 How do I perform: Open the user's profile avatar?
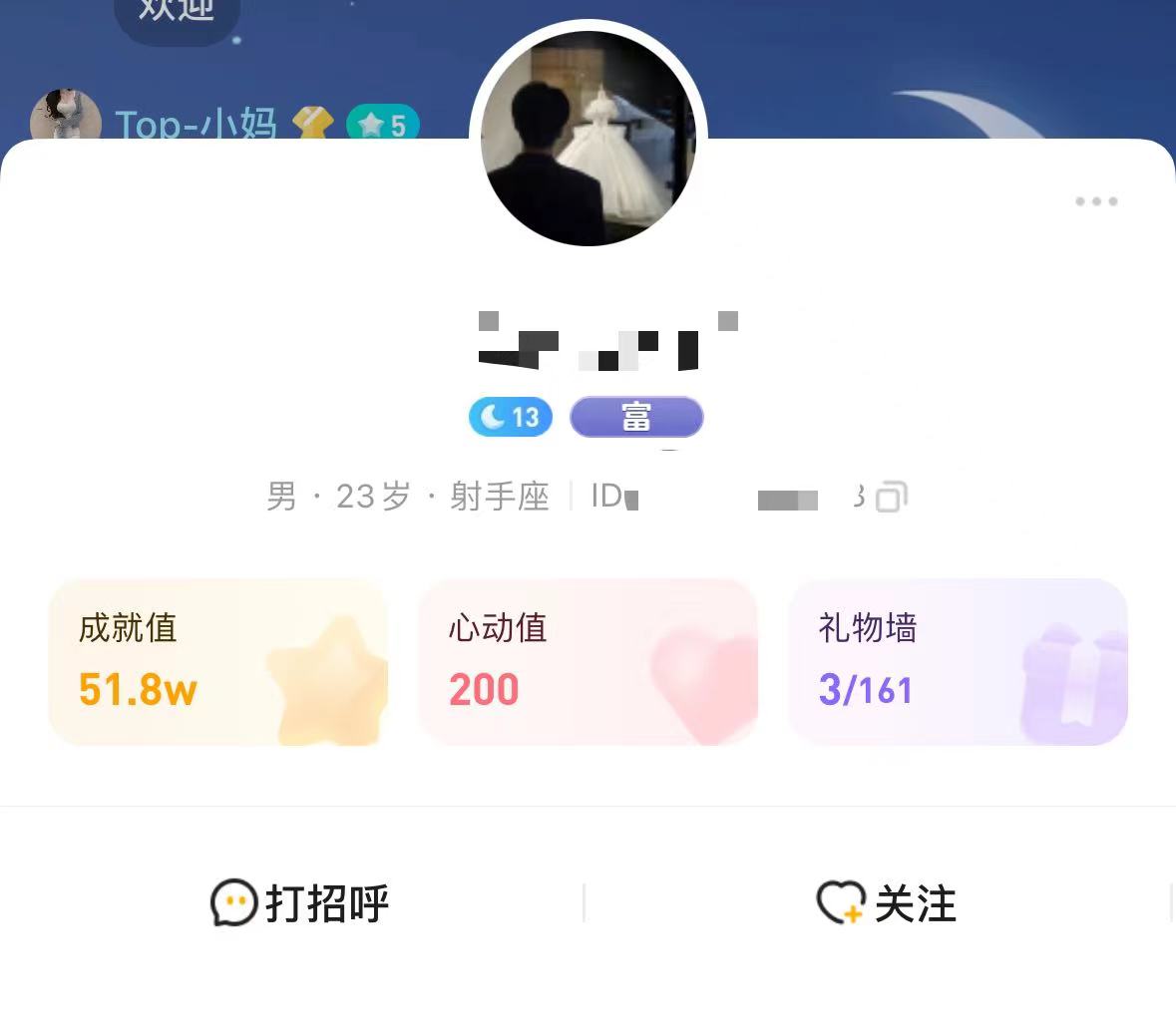tap(588, 140)
